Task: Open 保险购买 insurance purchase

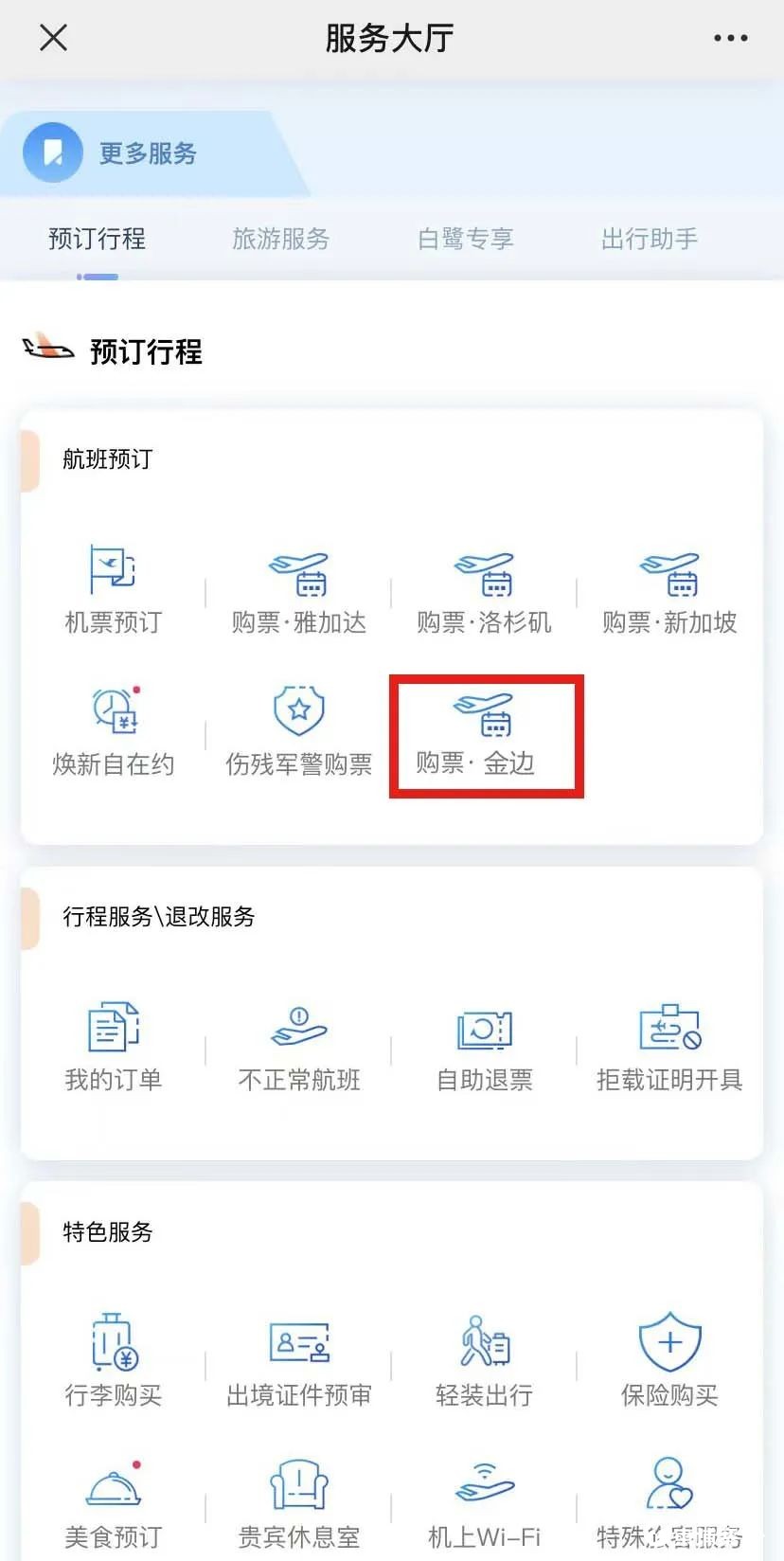Action: 669,1362
